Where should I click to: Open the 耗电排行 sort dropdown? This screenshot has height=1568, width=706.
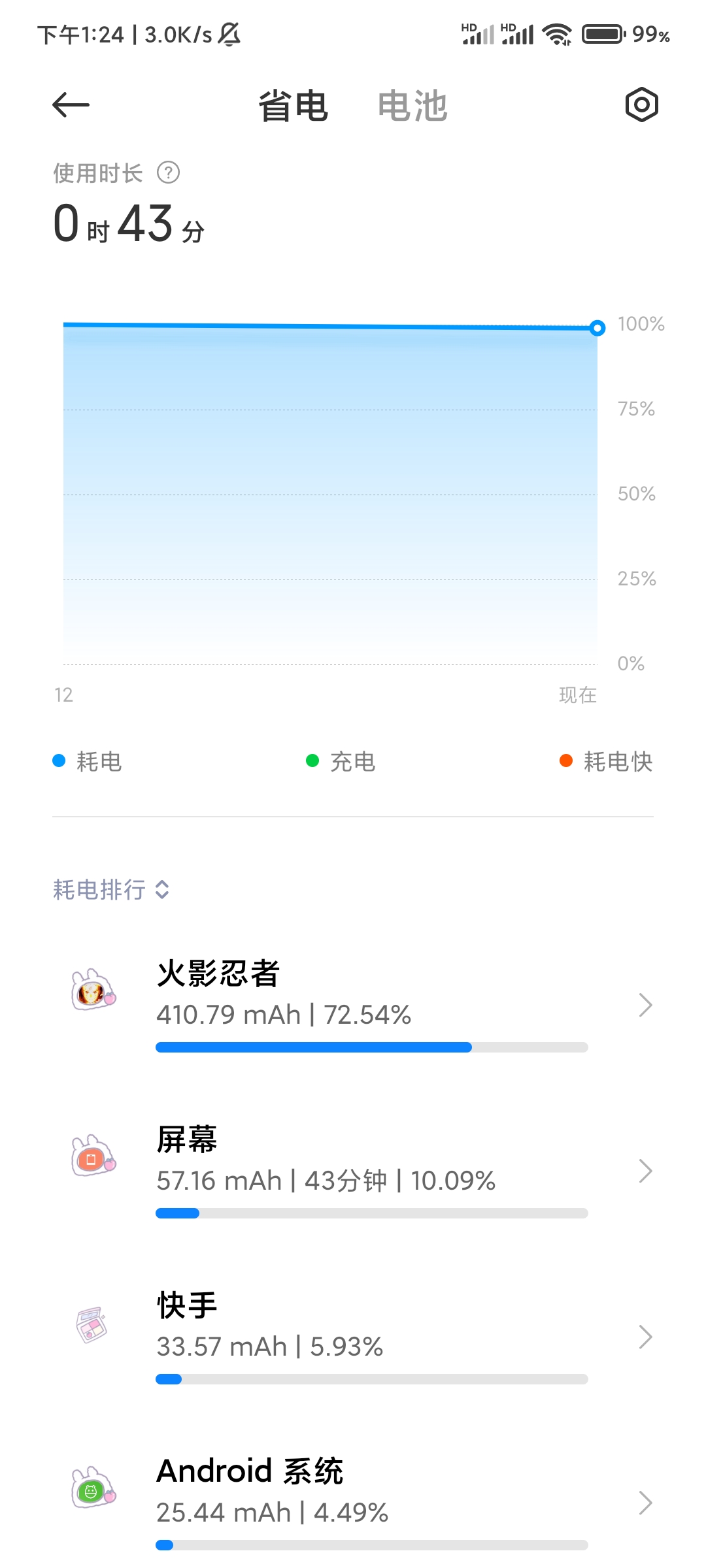[x=111, y=890]
